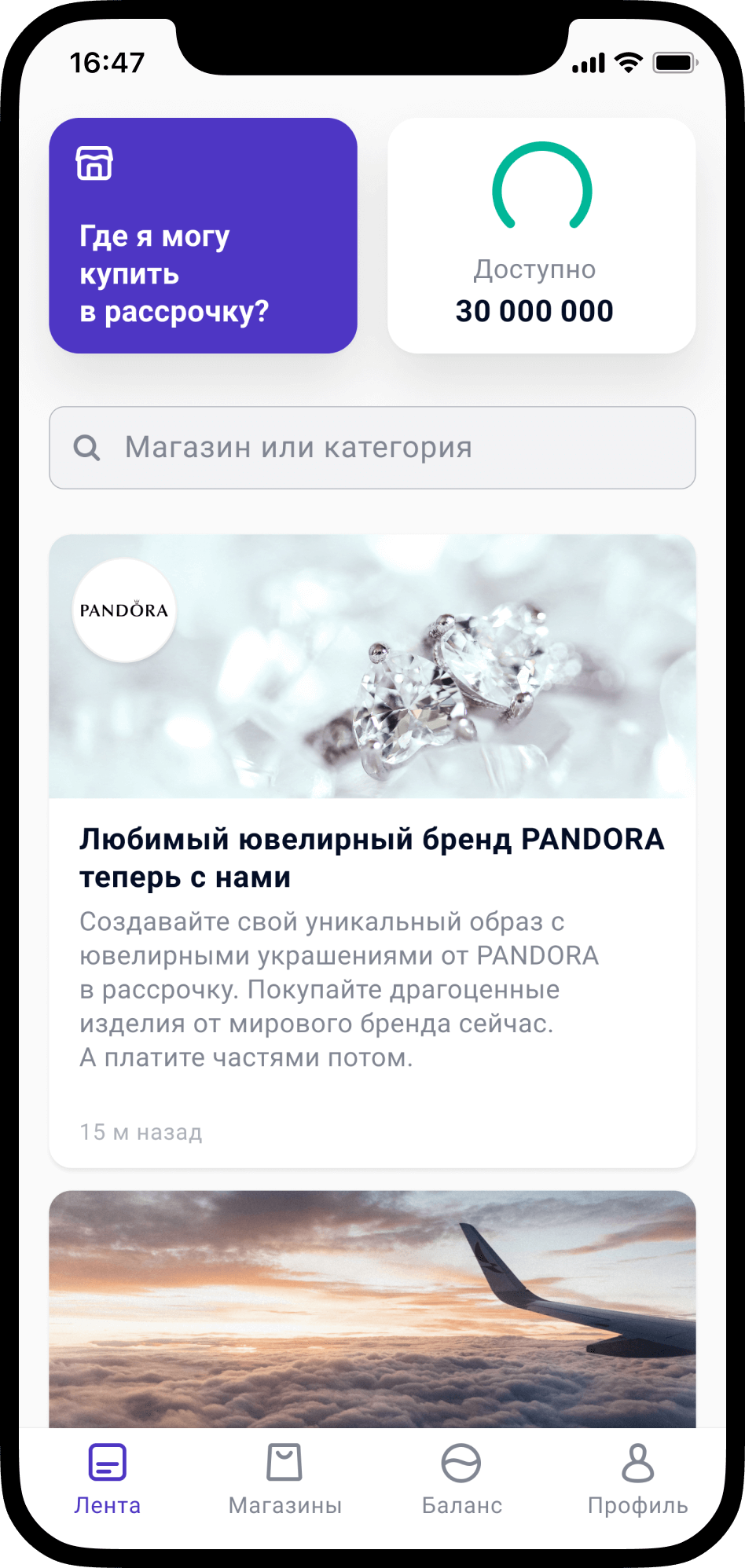Screen dimensions: 745x1568
Task: Tap the 'Магазин или категория' search field
Action: point(372,448)
